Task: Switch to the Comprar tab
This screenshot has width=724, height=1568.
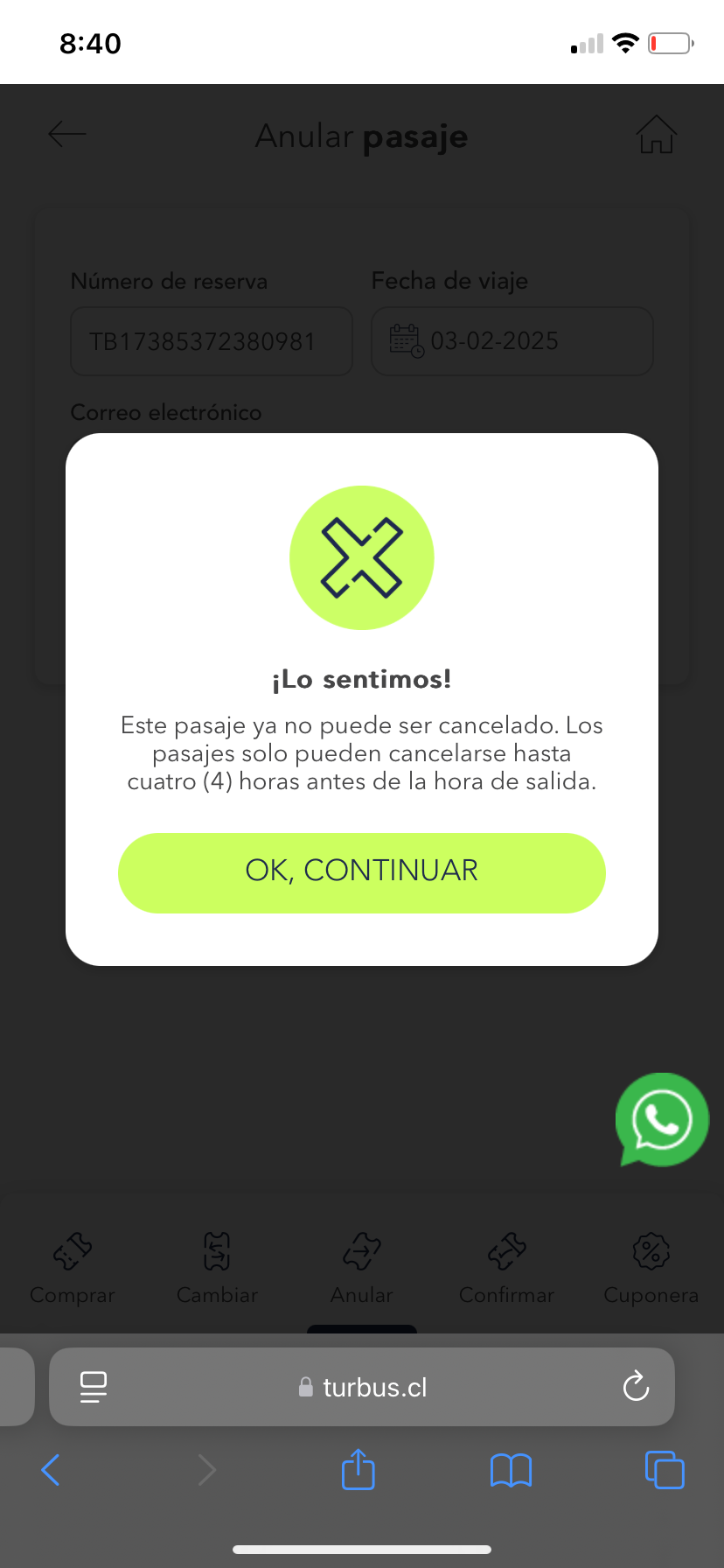Action: [73, 1269]
